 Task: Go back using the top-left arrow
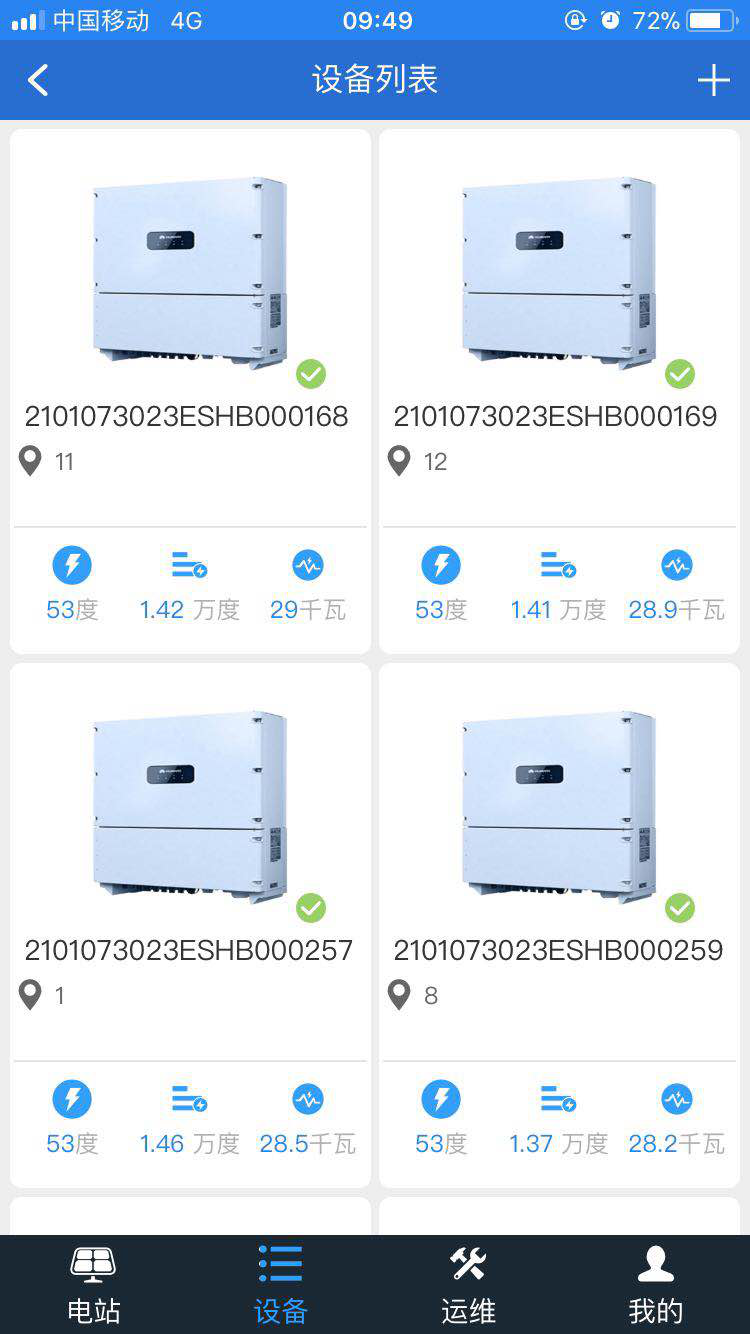pyautogui.click(x=38, y=80)
